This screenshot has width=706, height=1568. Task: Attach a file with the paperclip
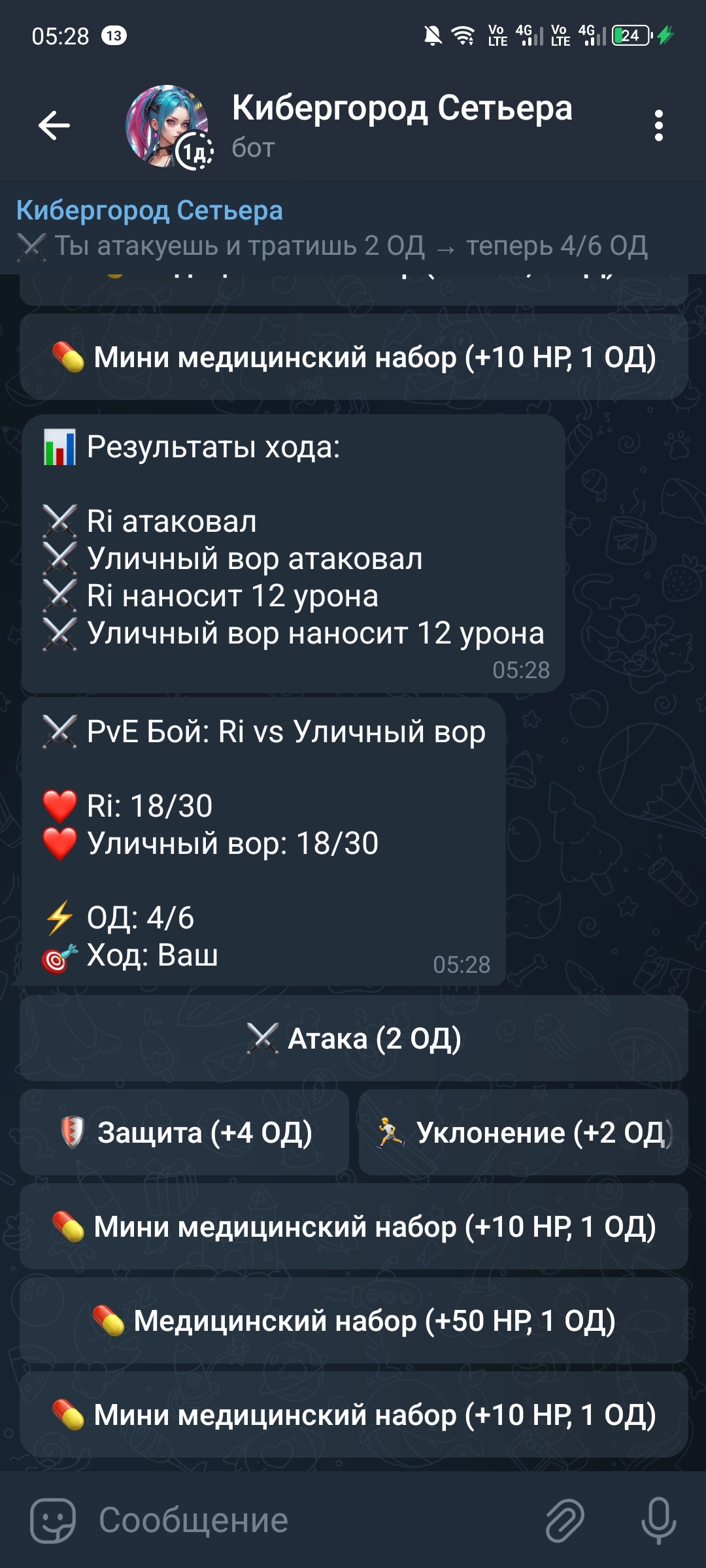[x=565, y=1520]
